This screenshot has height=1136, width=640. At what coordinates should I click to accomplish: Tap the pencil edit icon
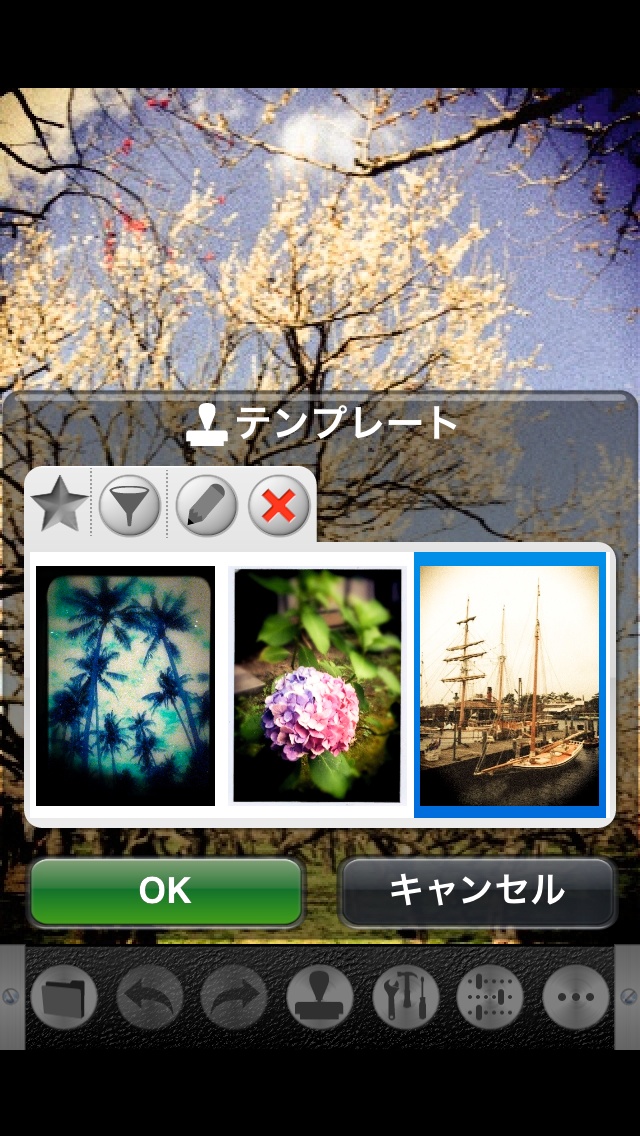point(206,505)
